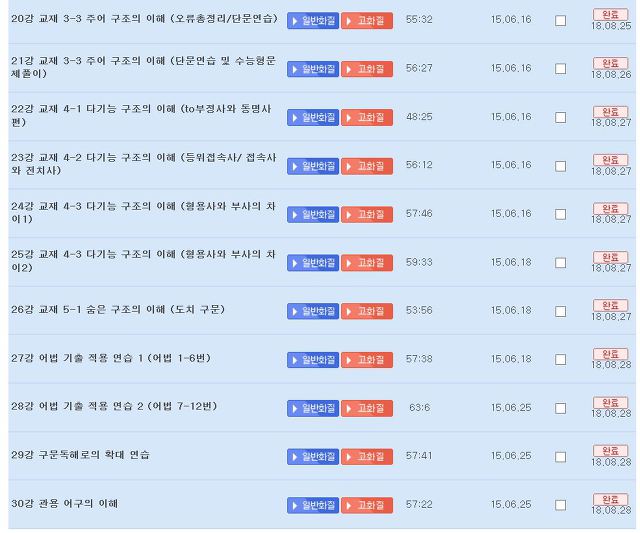
Task: Check the checkbox for lecture 22강
Action: coord(560,117)
